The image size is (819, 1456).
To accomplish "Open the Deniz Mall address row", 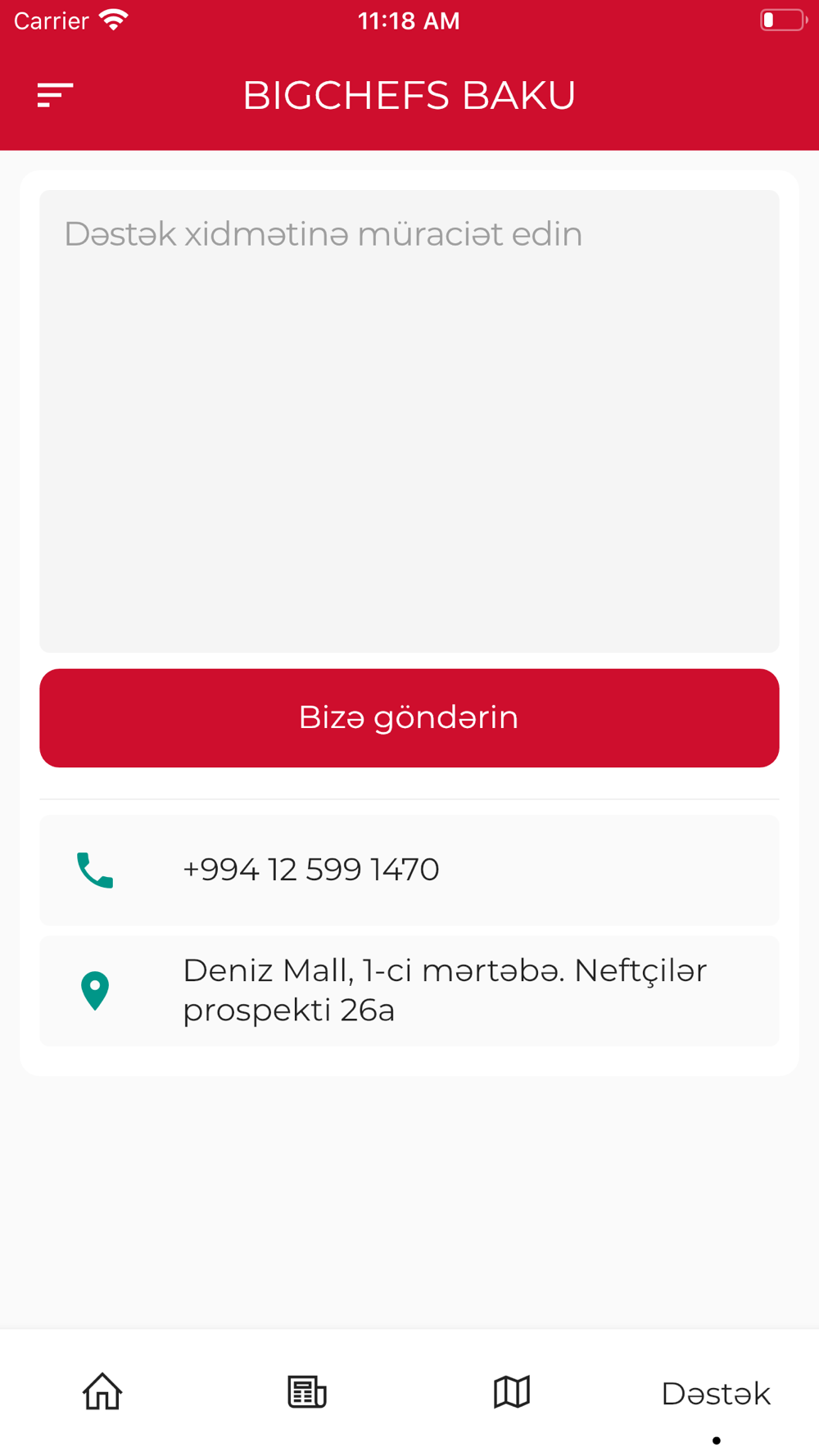I will point(409,991).
